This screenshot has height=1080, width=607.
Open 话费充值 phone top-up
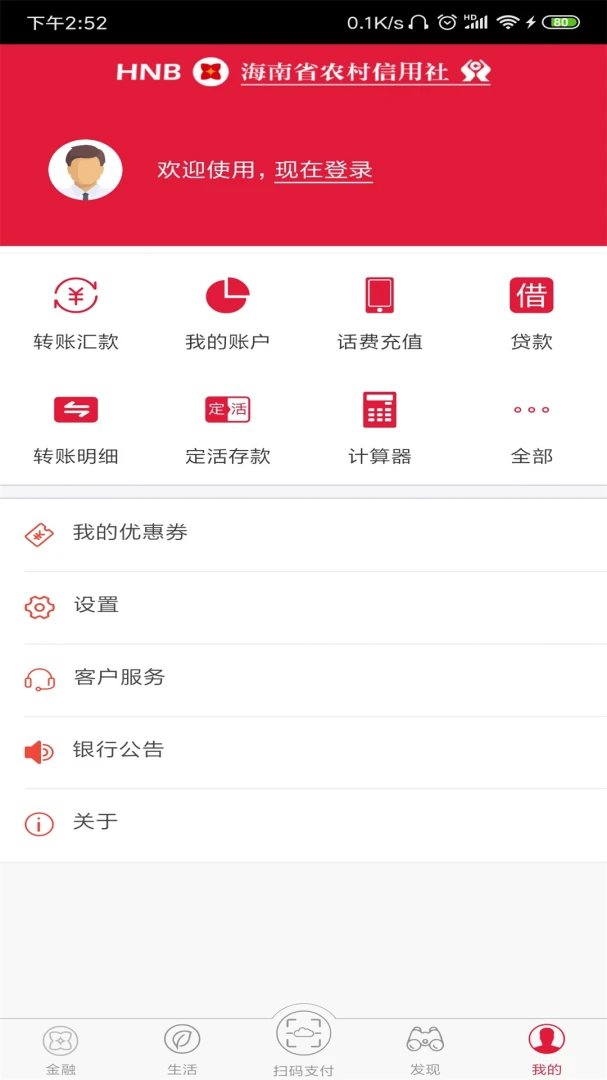pos(380,314)
